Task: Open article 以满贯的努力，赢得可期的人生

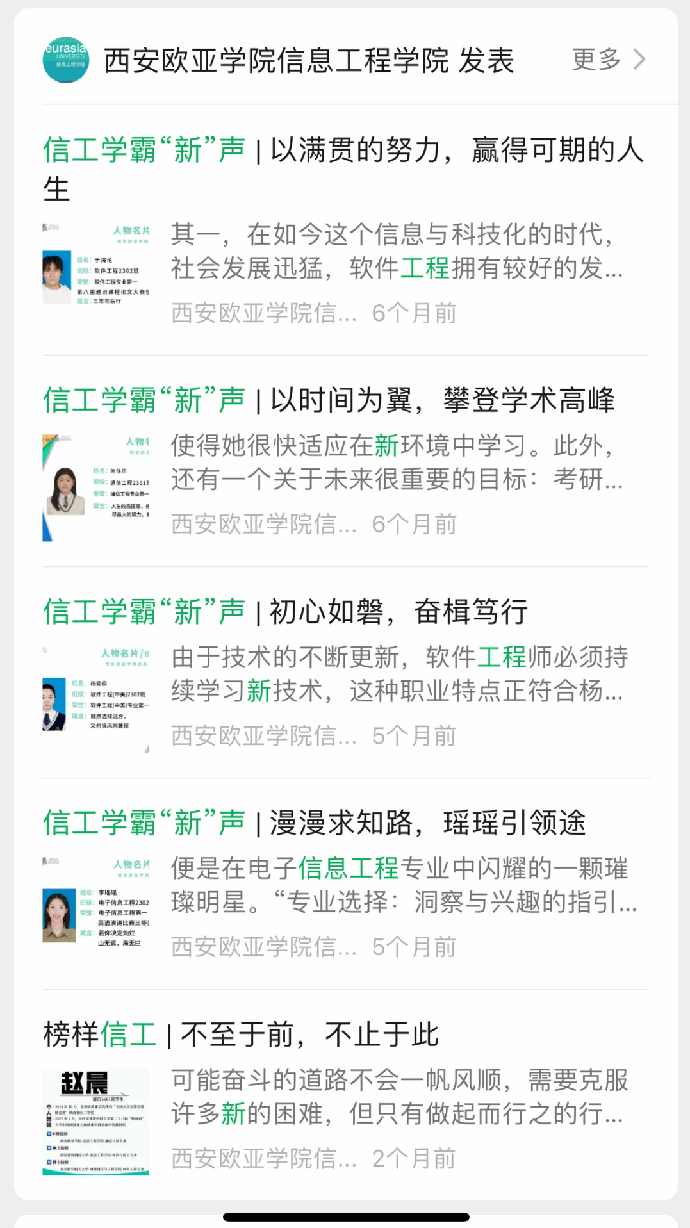Action: pos(343,169)
